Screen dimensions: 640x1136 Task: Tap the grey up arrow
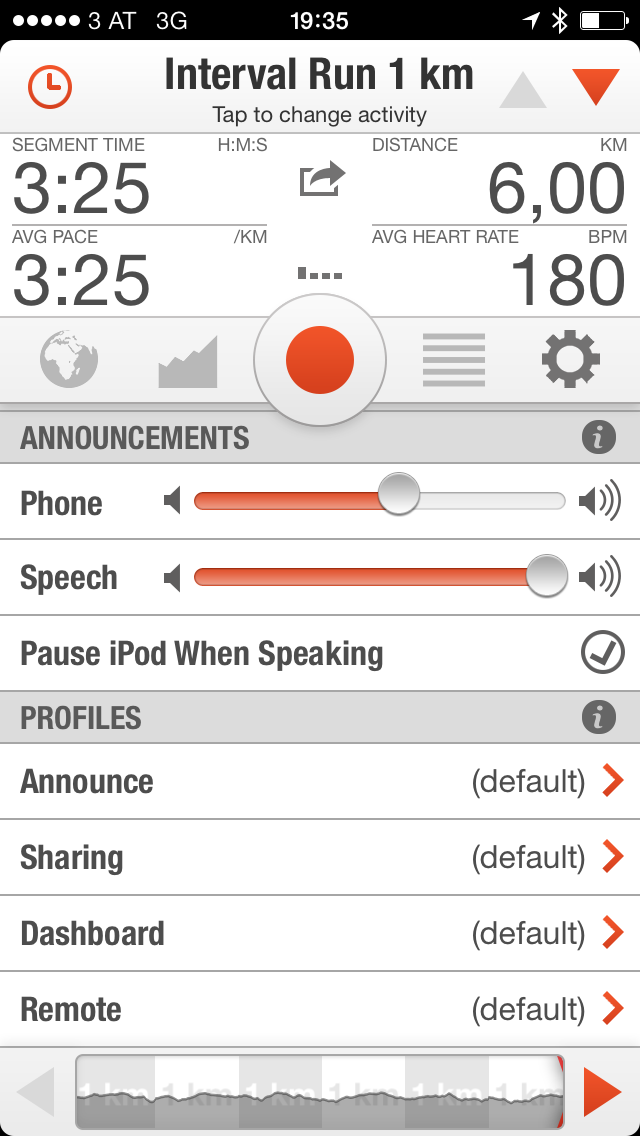click(x=523, y=91)
